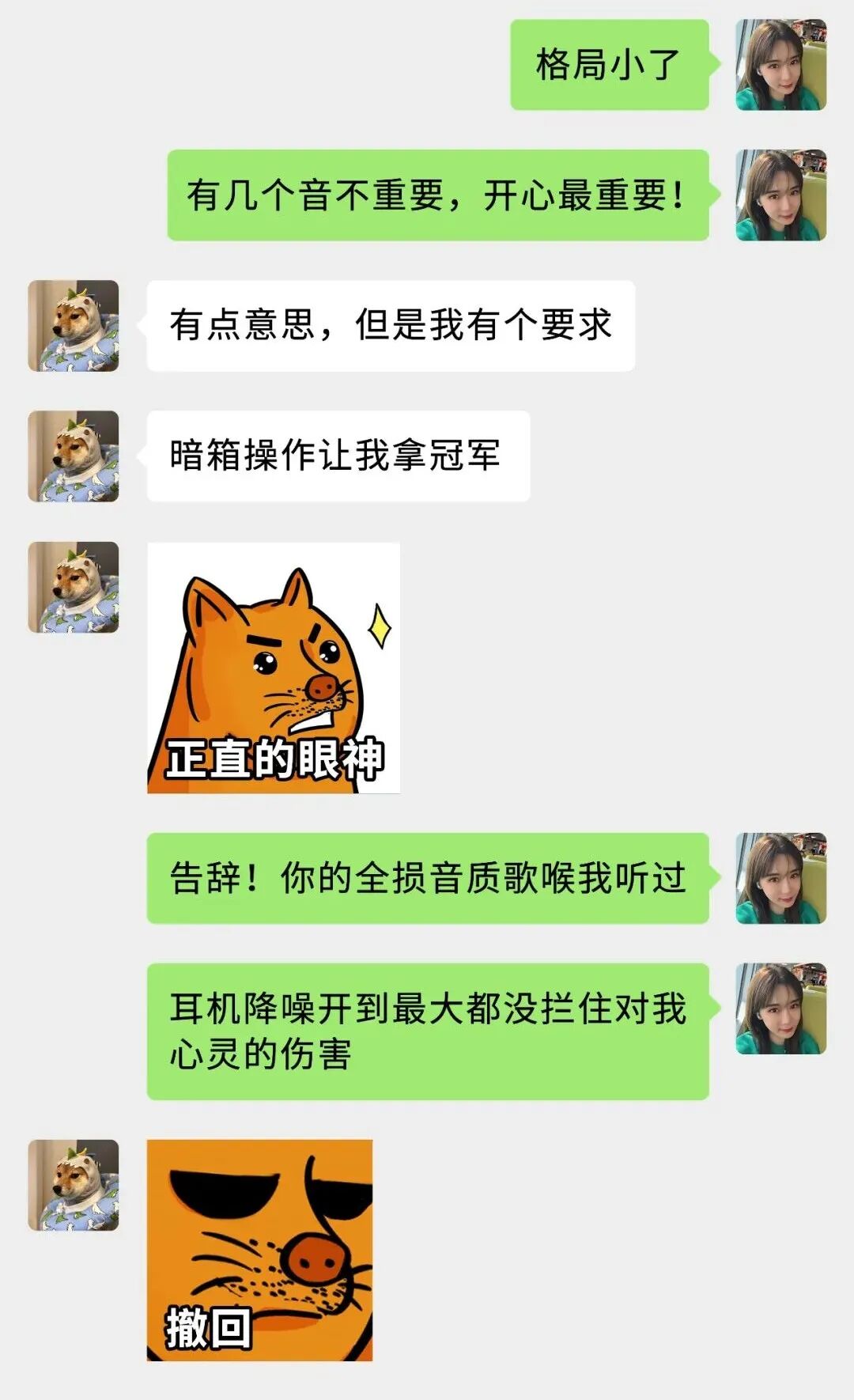Tap the avatar beside "有几个音不重要,开心最重要!"

[x=781, y=195]
